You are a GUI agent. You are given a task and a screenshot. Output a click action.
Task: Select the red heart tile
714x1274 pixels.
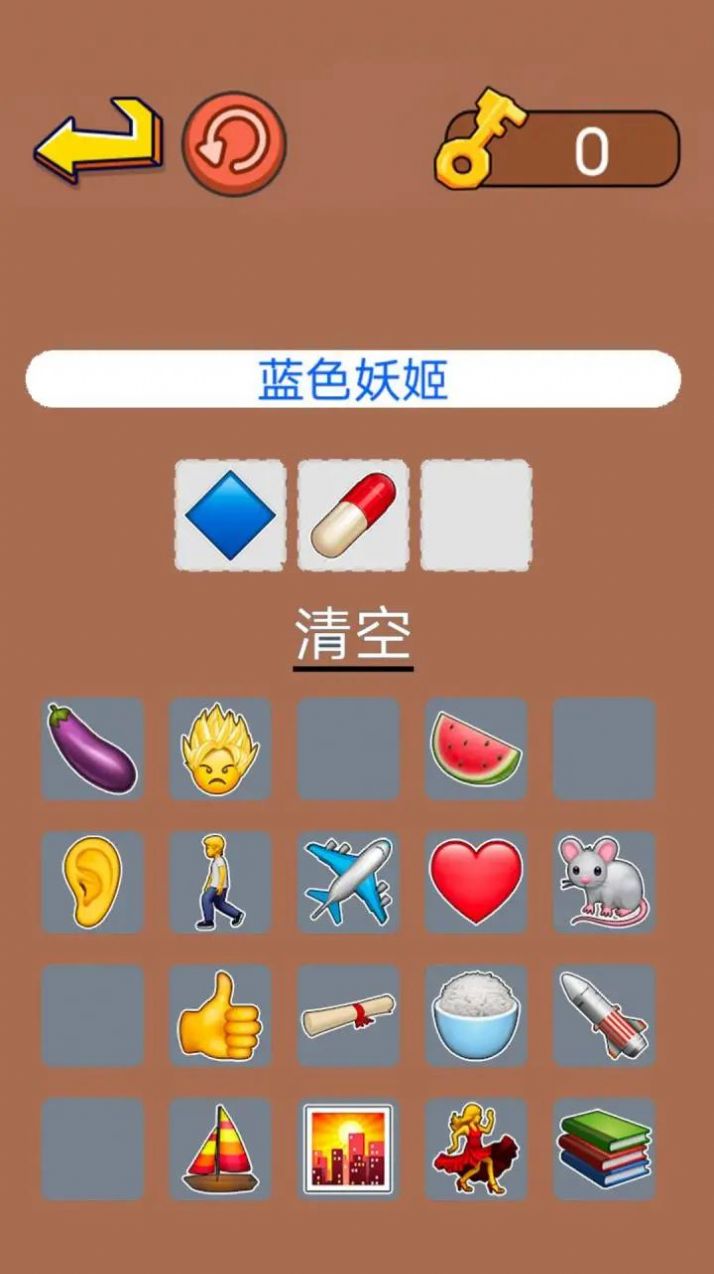point(476,882)
